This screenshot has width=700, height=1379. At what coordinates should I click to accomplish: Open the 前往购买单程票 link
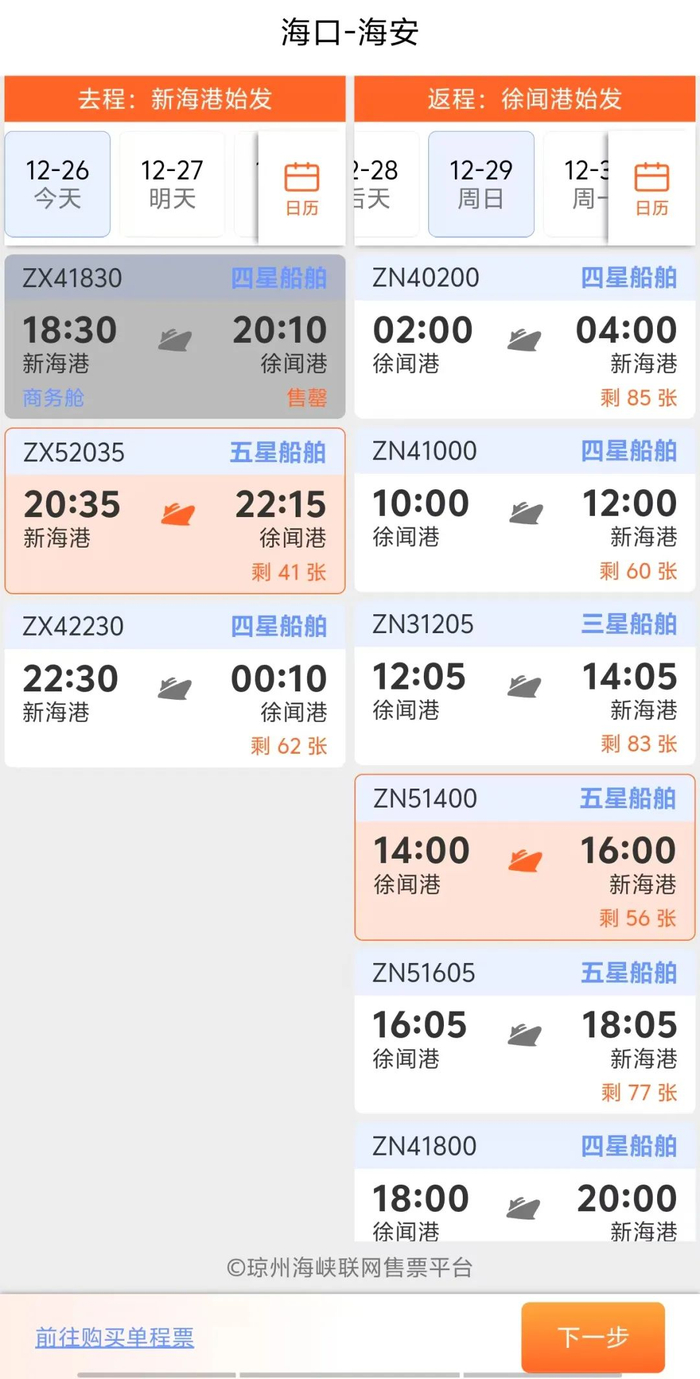coord(115,1337)
